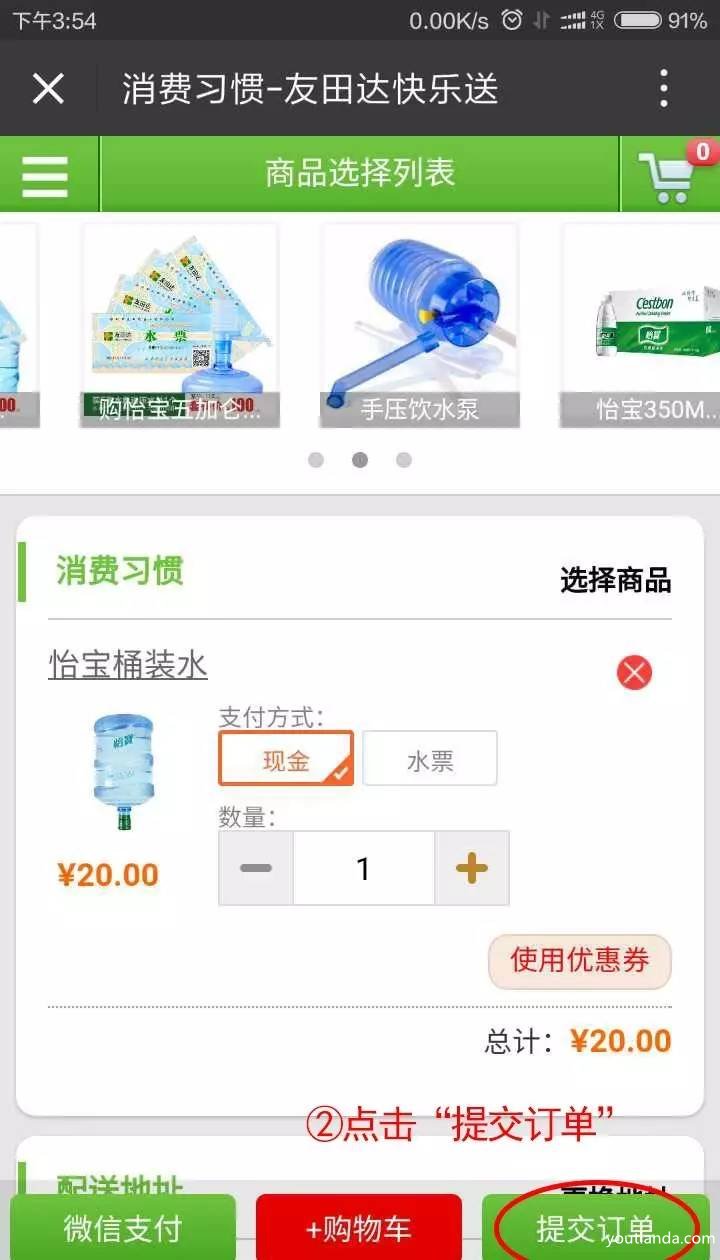Pay with 微信支付
The image size is (720, 1260).
click(123, 1228)
